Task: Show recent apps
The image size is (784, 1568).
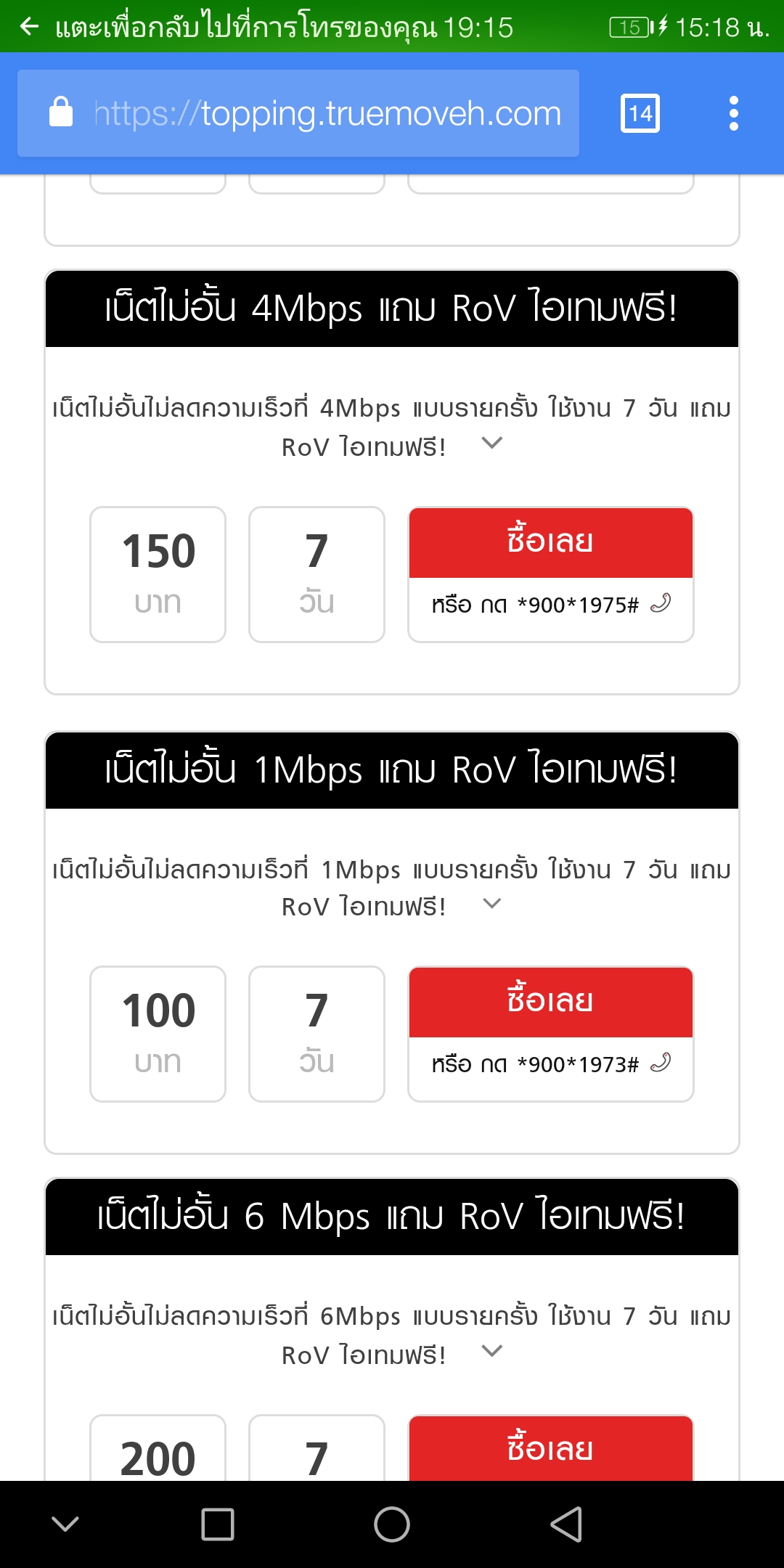Action: point(217,1524)
